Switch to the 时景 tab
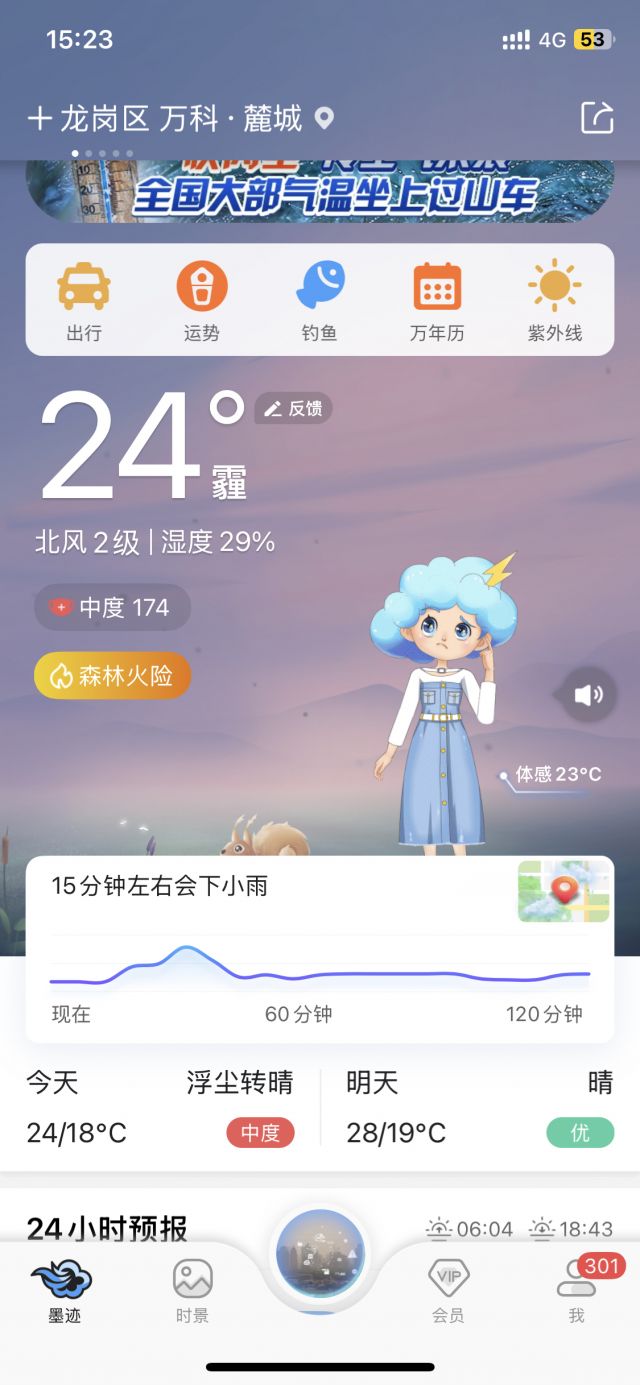640x1385 pixels. tap(192, 1291)
